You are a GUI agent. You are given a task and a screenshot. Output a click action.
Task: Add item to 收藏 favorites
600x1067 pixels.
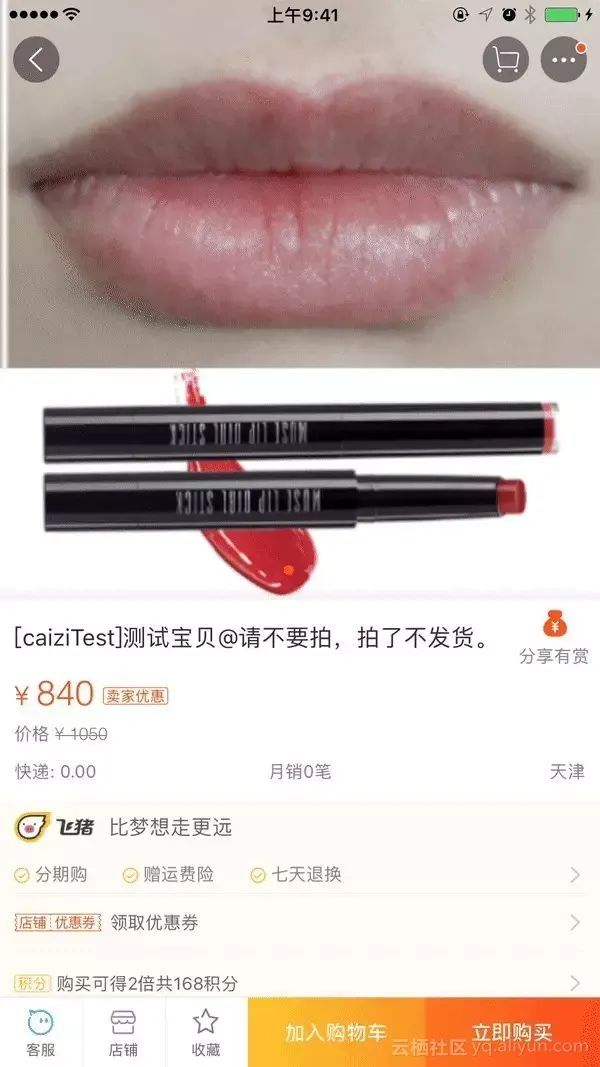(x=206, y=1032)
